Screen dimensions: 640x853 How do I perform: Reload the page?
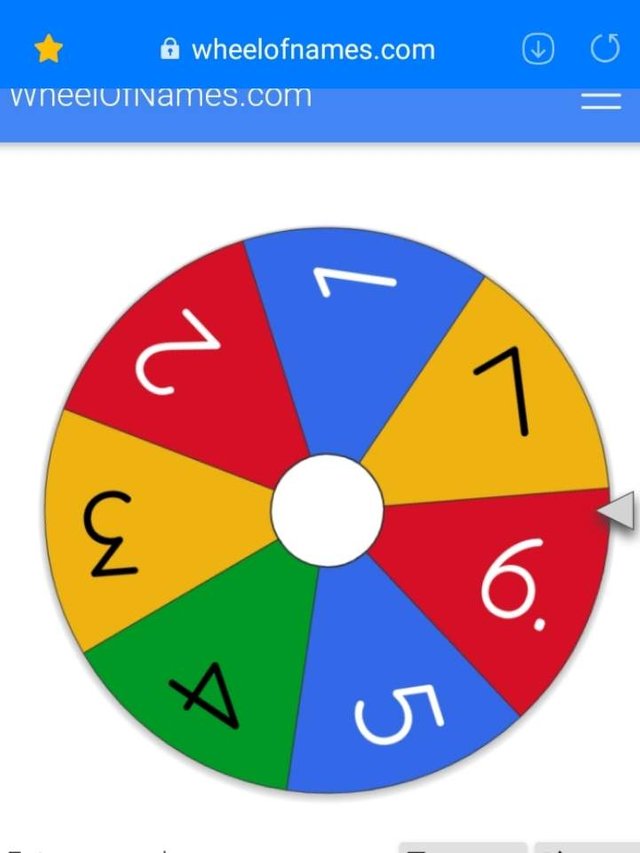click(x=605, y=49)
